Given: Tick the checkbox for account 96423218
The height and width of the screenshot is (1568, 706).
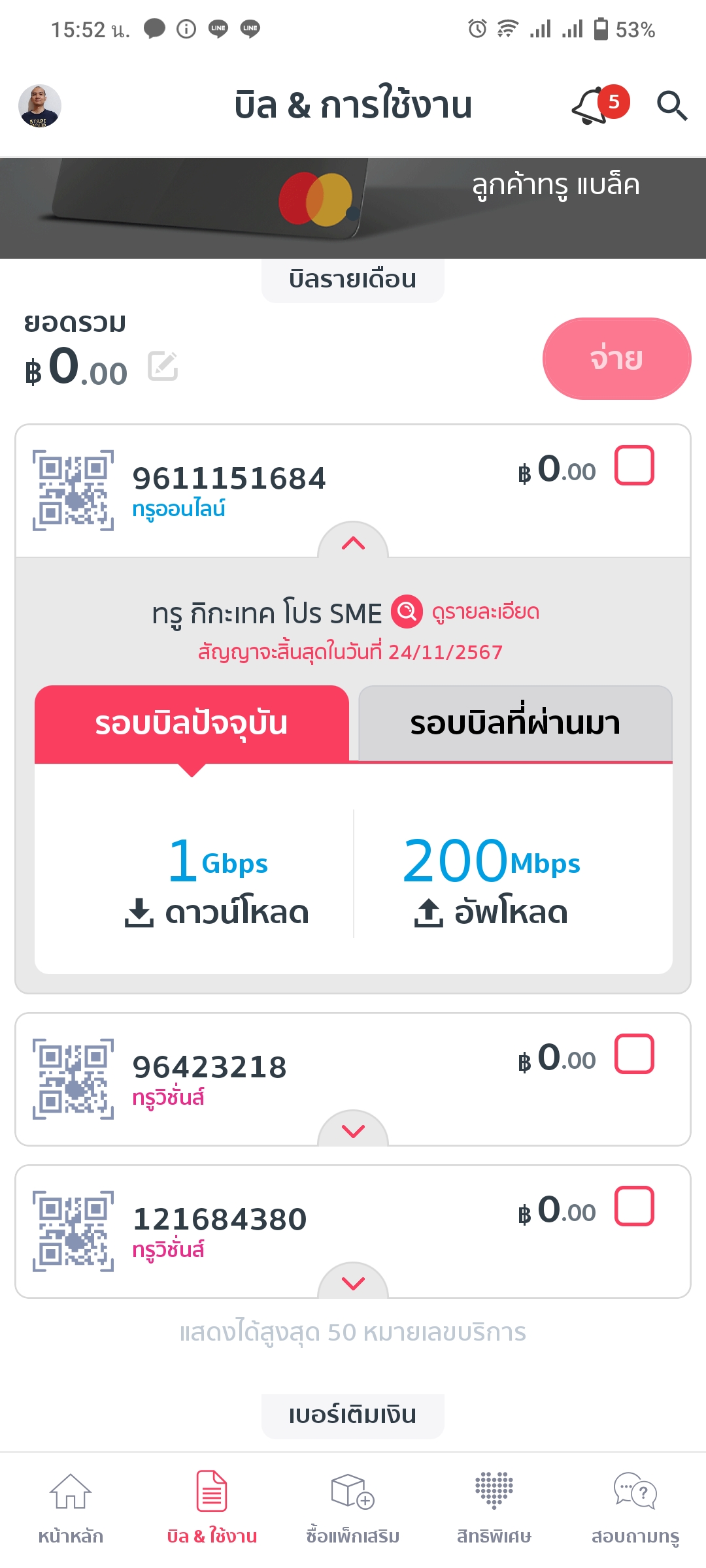Looking at the screenshot, I should [x=634, y=1054].
